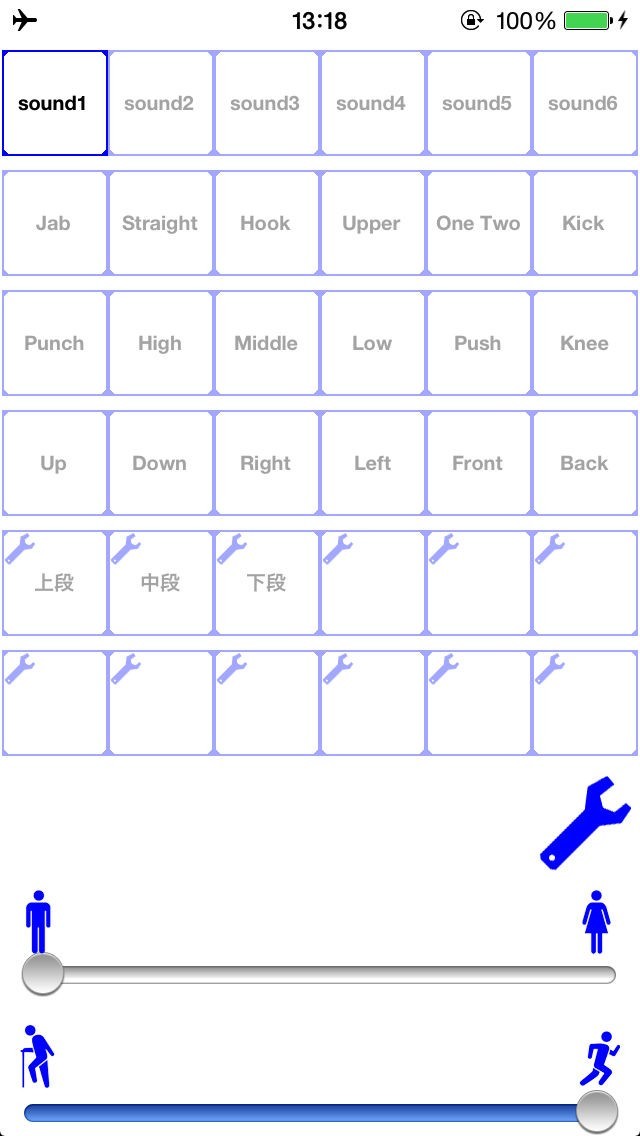640x1136 pixels.
Task: Tap the male-to-female voice slider track
Action: (x=320, y=974)
